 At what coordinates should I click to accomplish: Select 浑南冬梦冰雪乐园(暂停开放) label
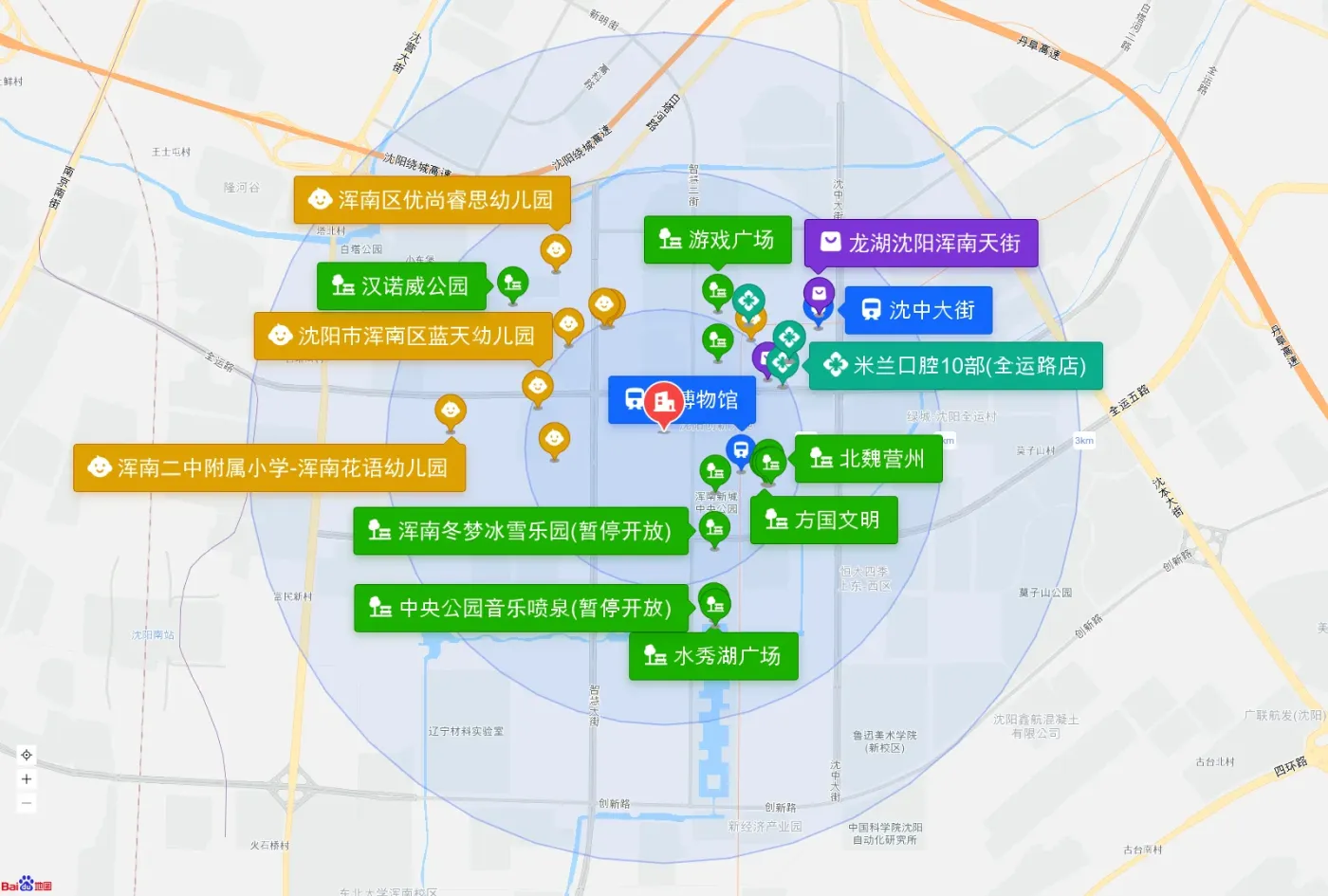tap(521, 531)
